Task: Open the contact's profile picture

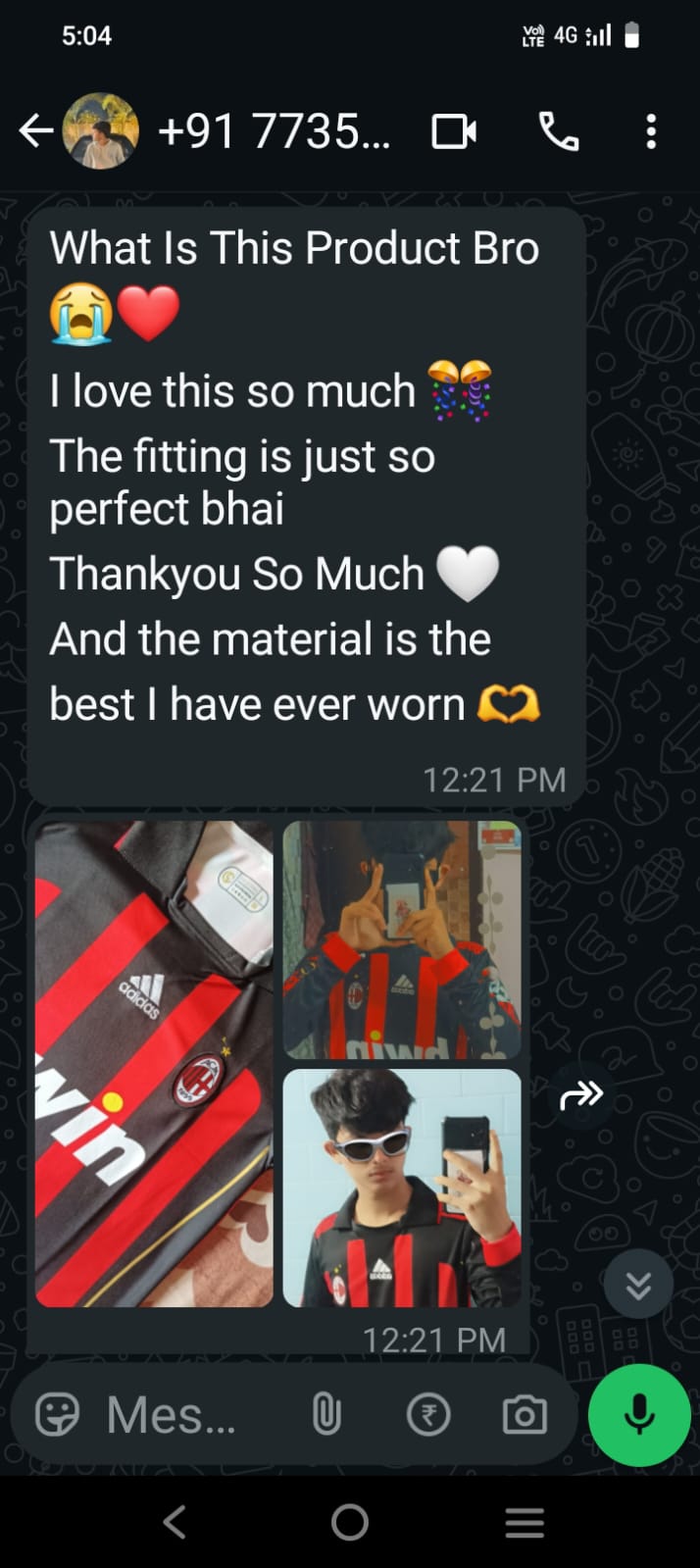Action: coord(100,131)
